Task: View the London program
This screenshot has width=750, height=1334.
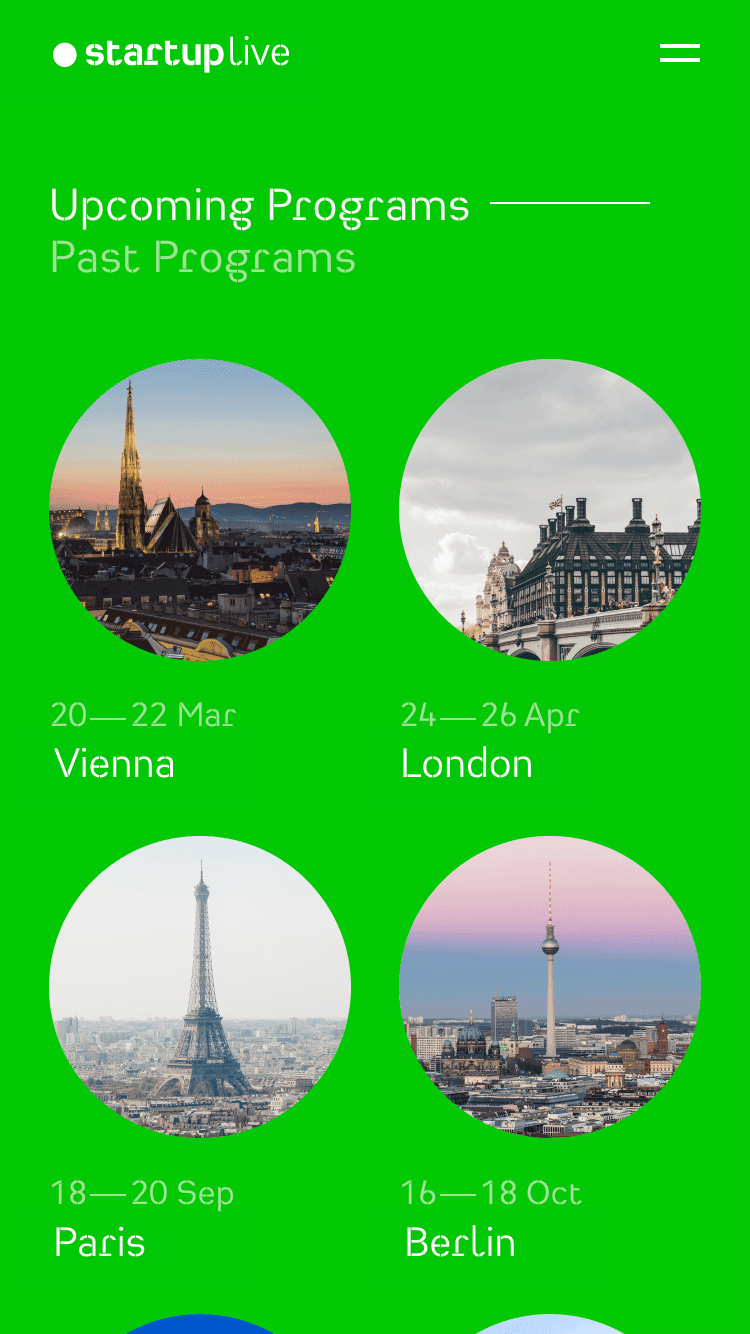Action: [x=549, y=510]
